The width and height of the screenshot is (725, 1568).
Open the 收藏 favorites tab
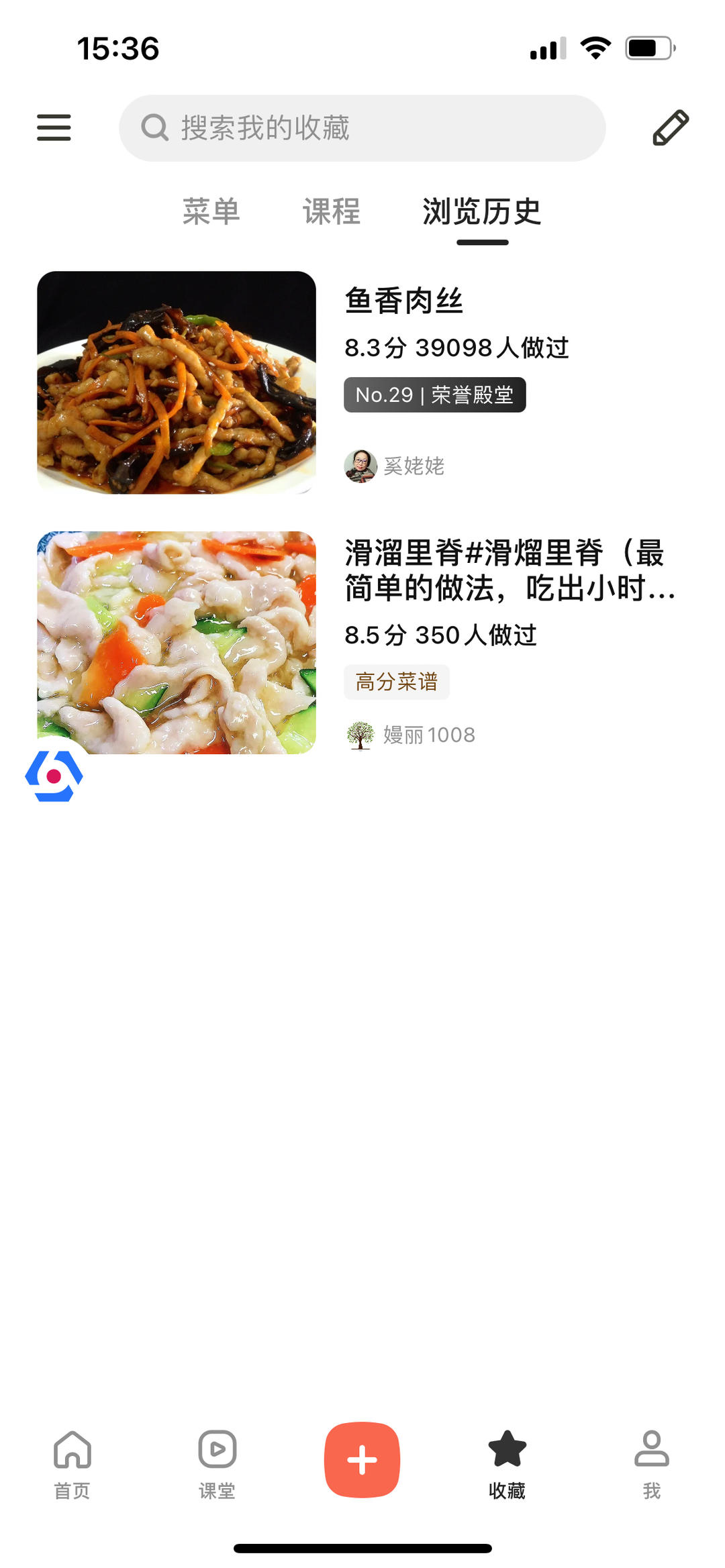coord(507,1464)
